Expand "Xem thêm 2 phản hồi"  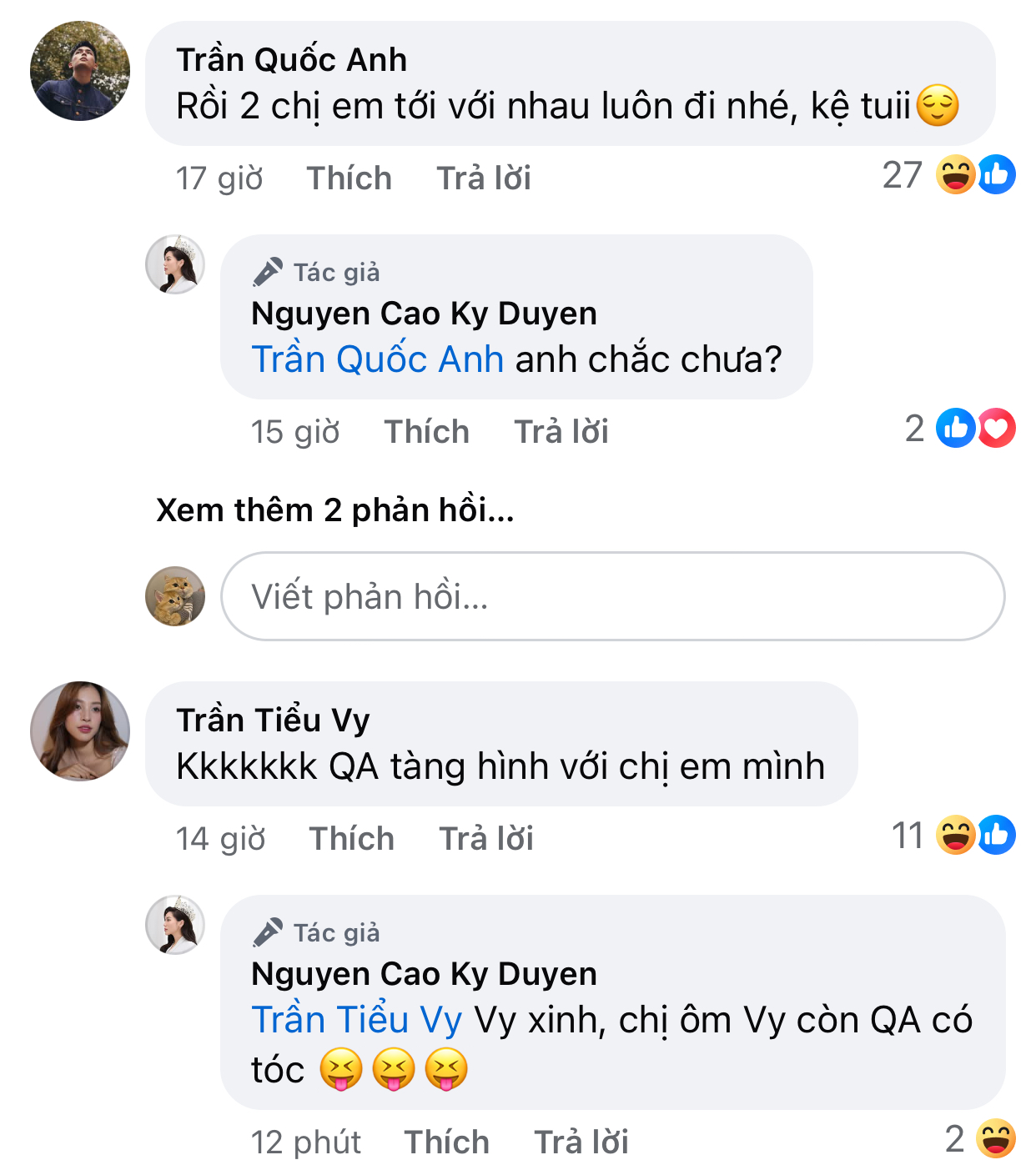click(335, 510)
